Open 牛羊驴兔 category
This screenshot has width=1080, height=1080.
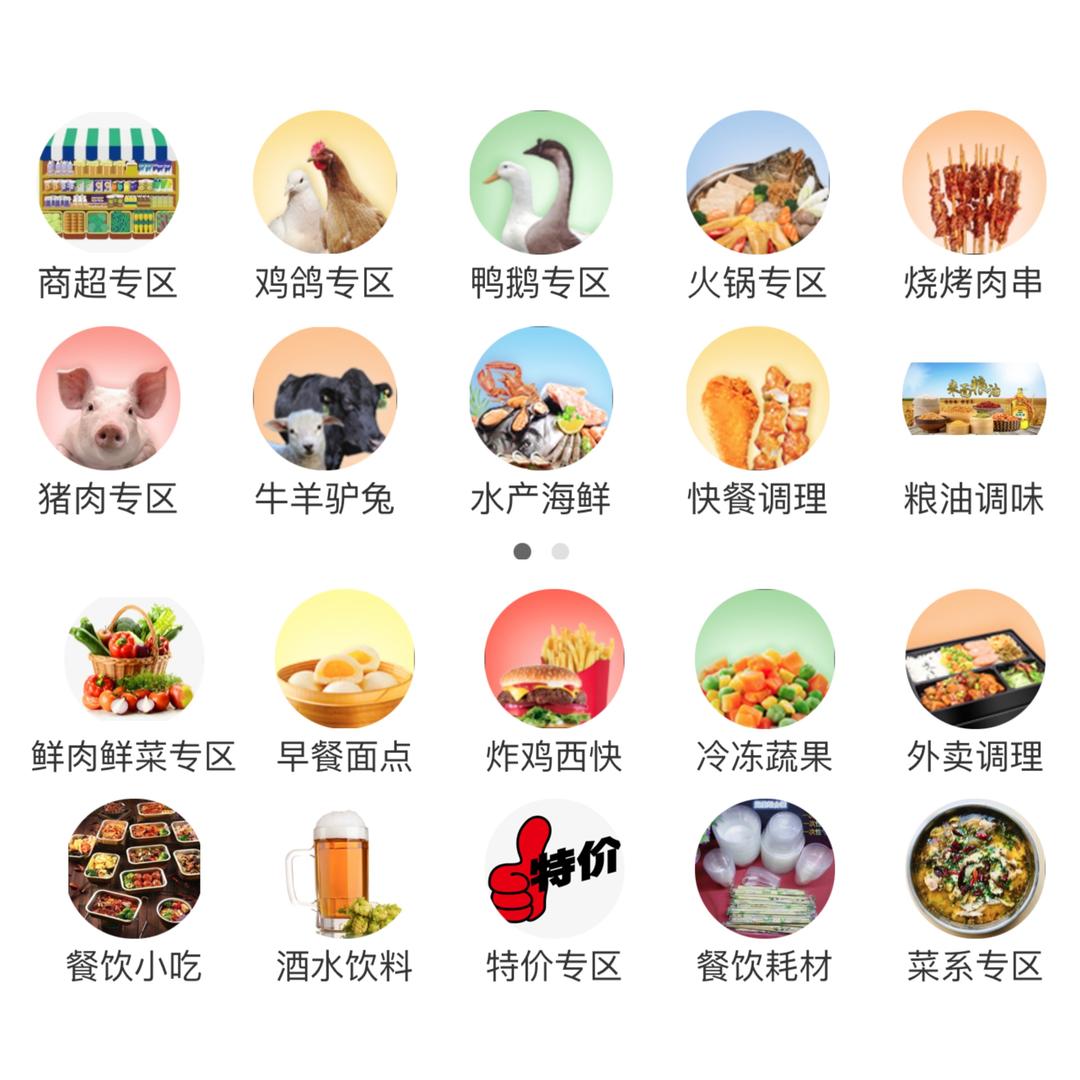324,398
